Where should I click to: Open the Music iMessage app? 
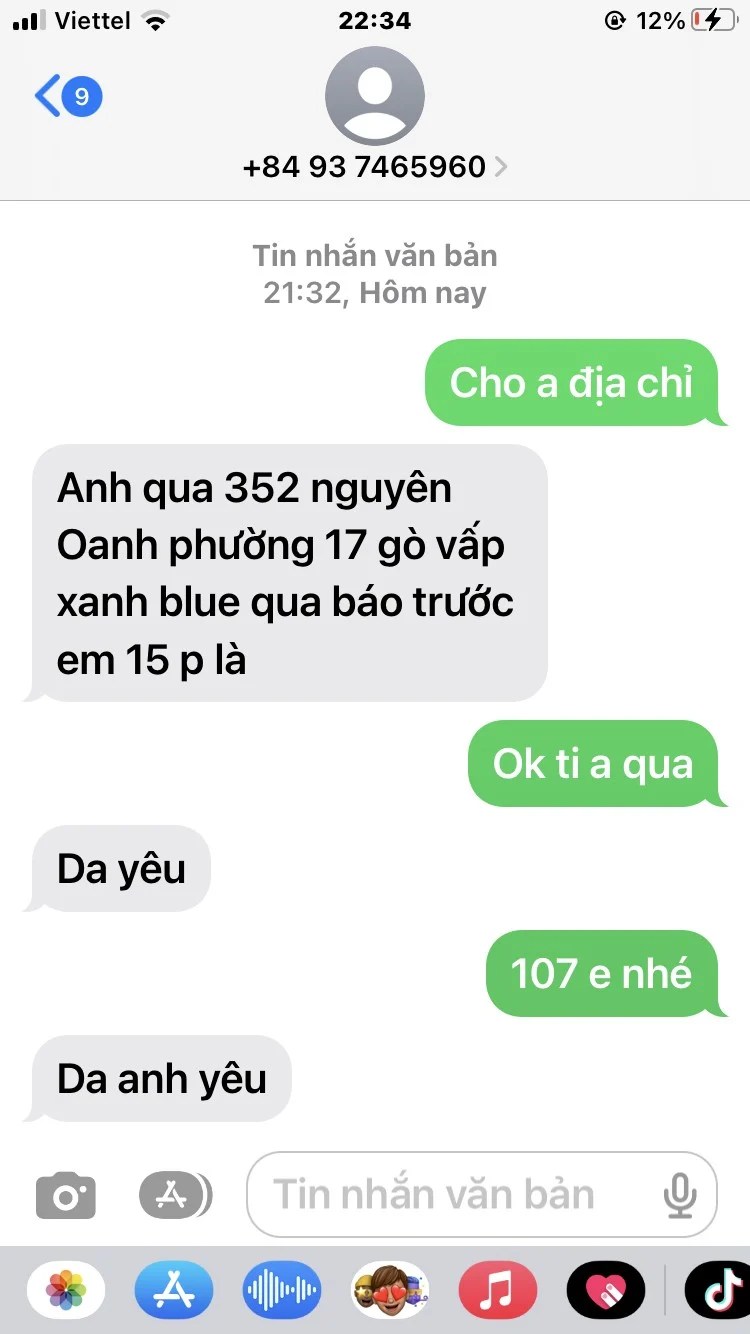coord(498,1290)
